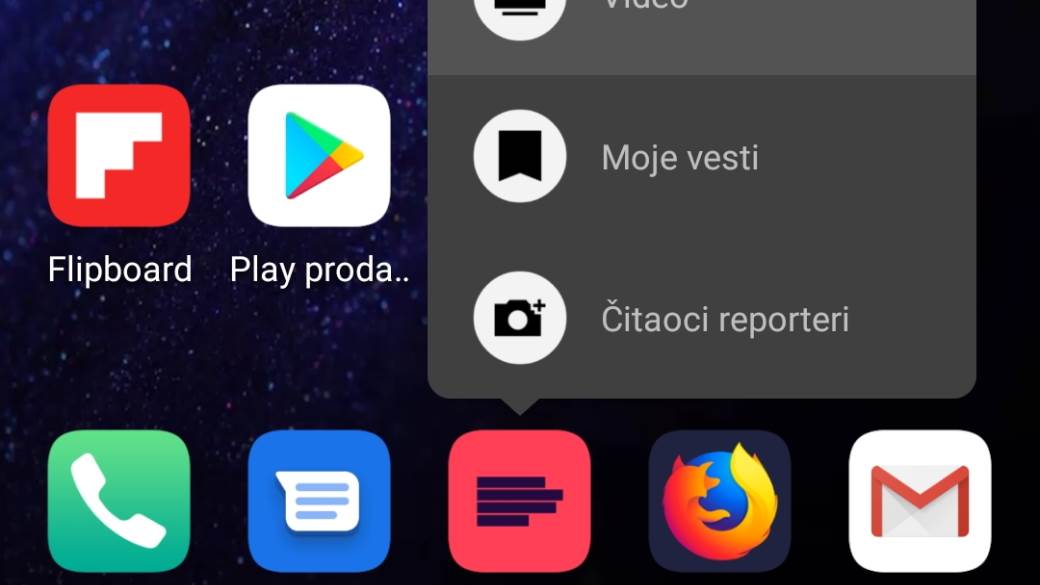The image size is (1040, 585).
Task: Launch the Firefox browser
Action: [719, 500]
